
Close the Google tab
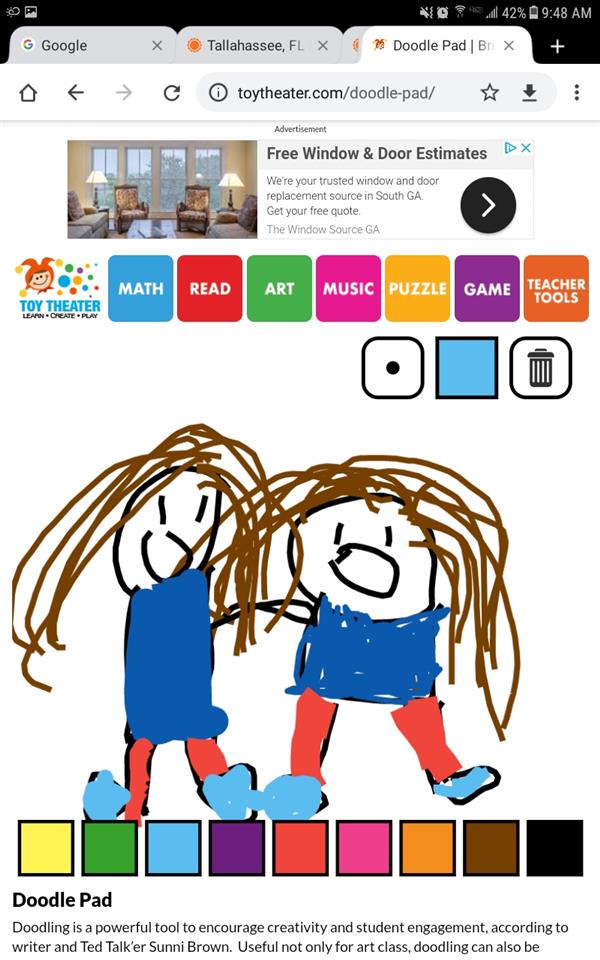(157, 46)
